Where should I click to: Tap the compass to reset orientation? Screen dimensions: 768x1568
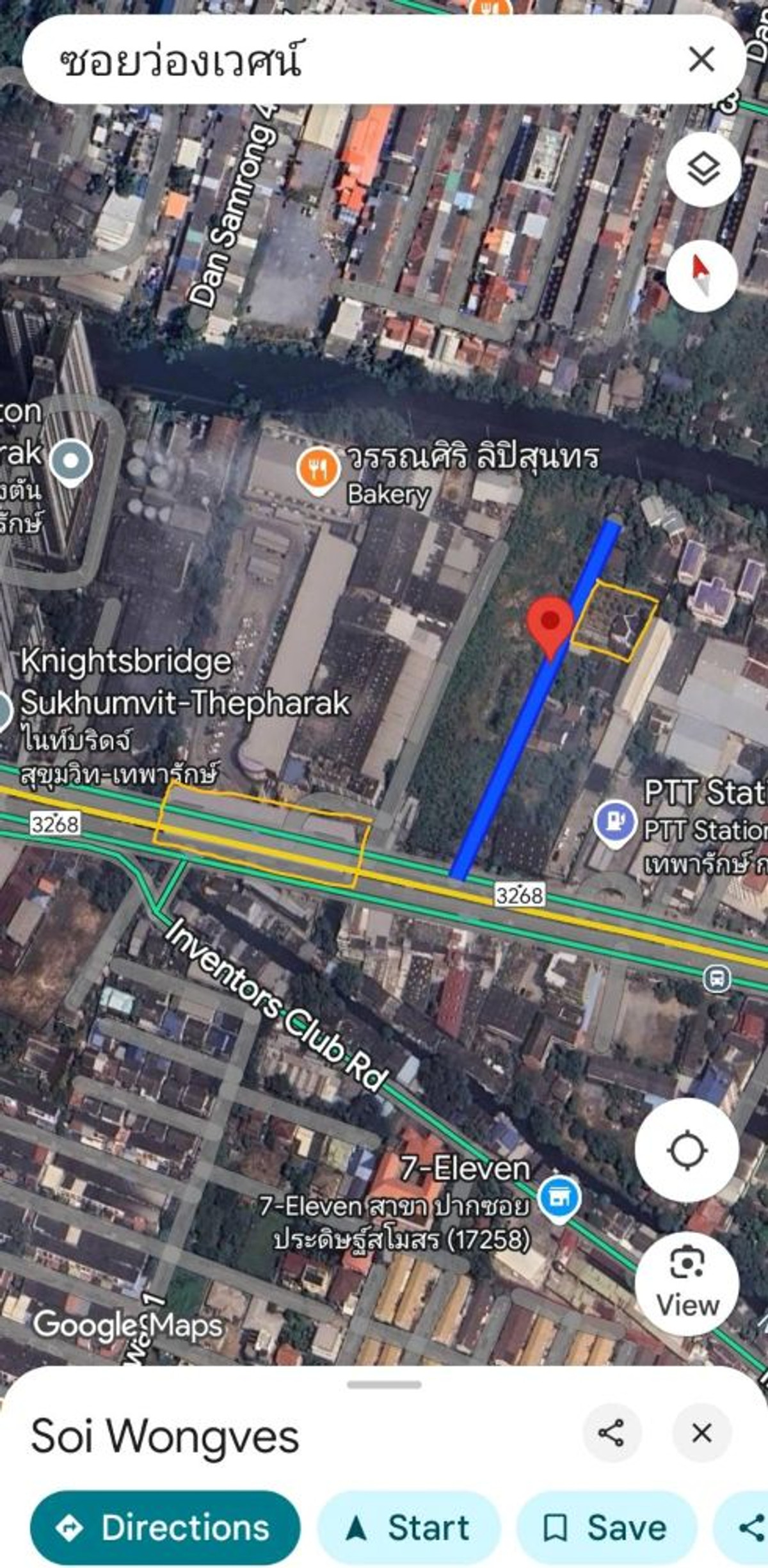(702, 275)
